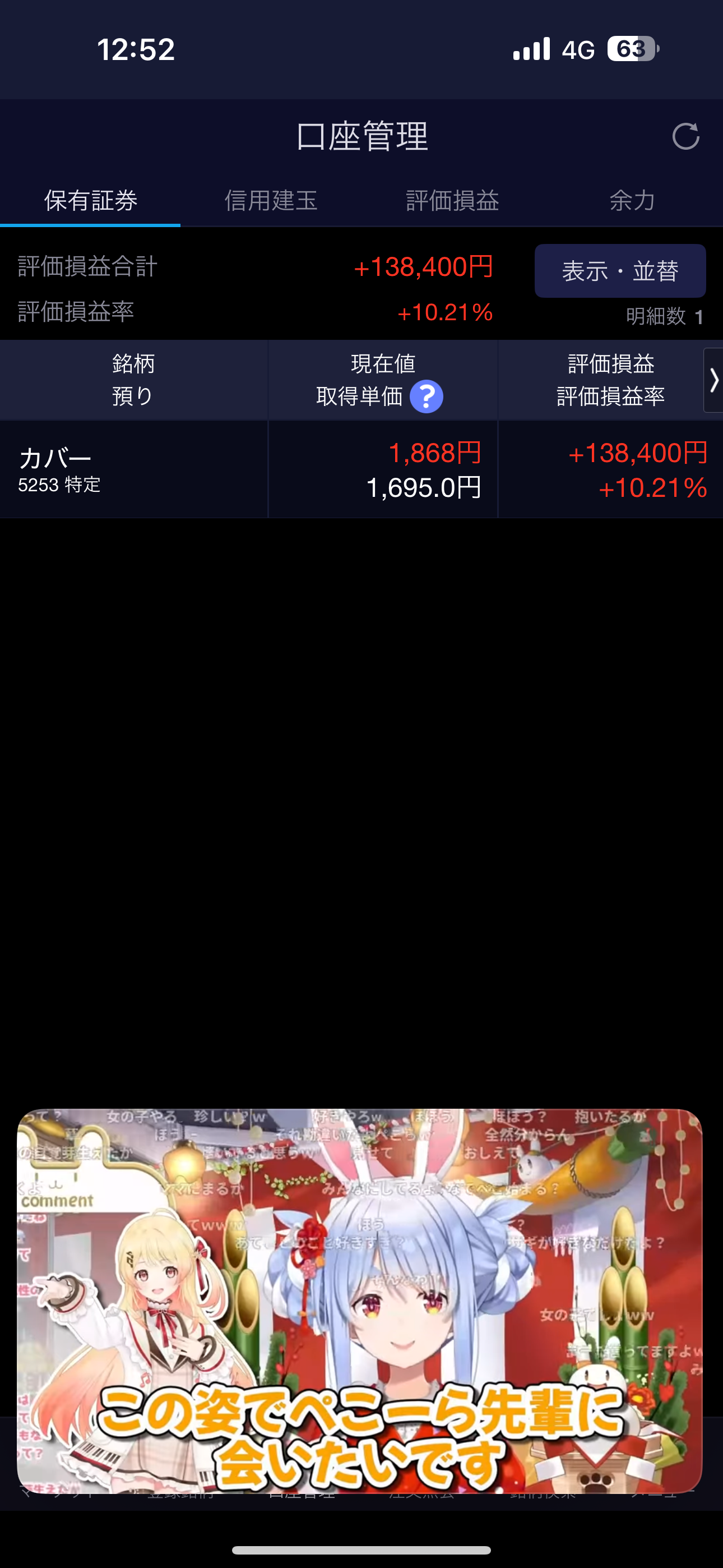Switch to the 信用建玉 tab

(271, 200)
